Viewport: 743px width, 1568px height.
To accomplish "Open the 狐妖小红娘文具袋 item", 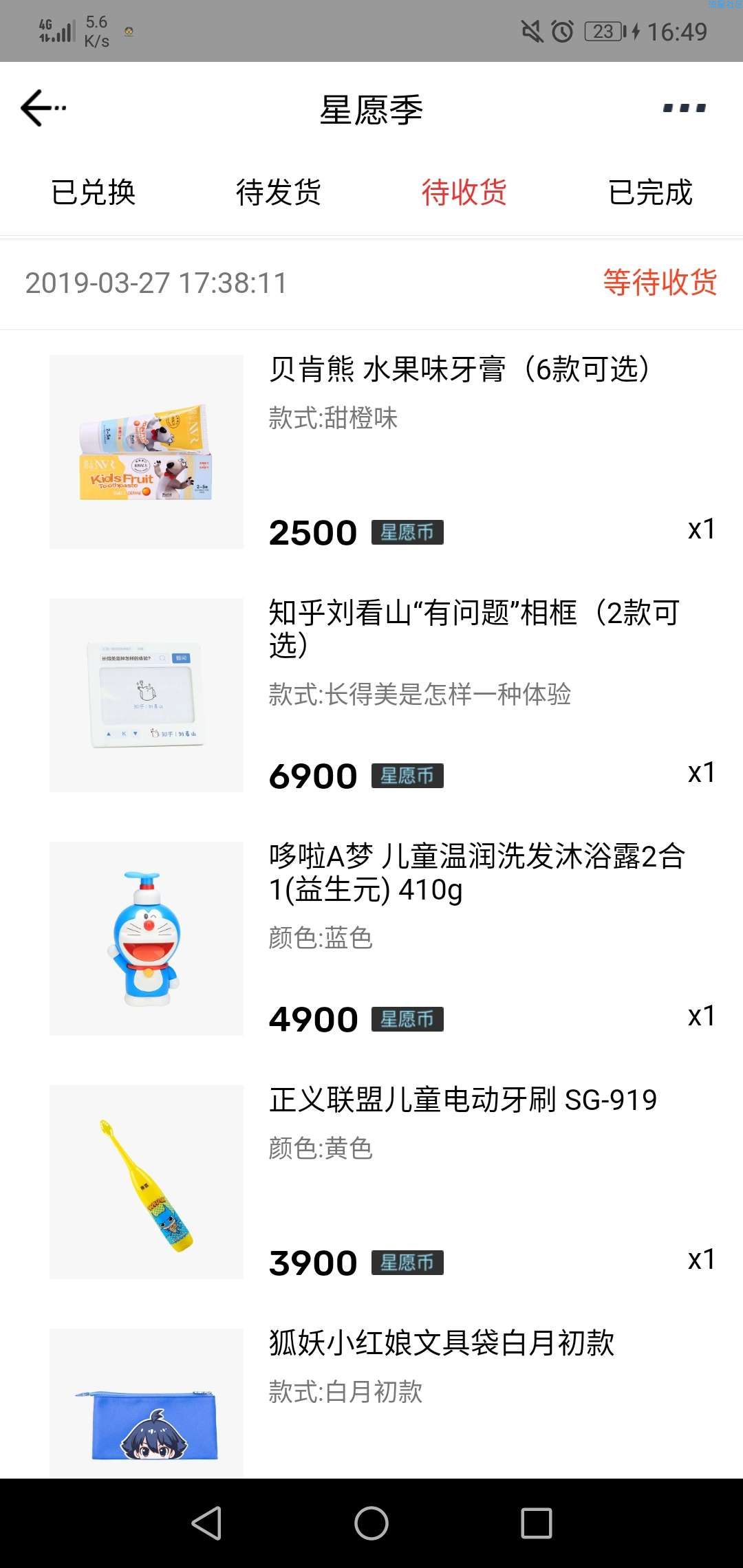I will (x=441, y=1343).
